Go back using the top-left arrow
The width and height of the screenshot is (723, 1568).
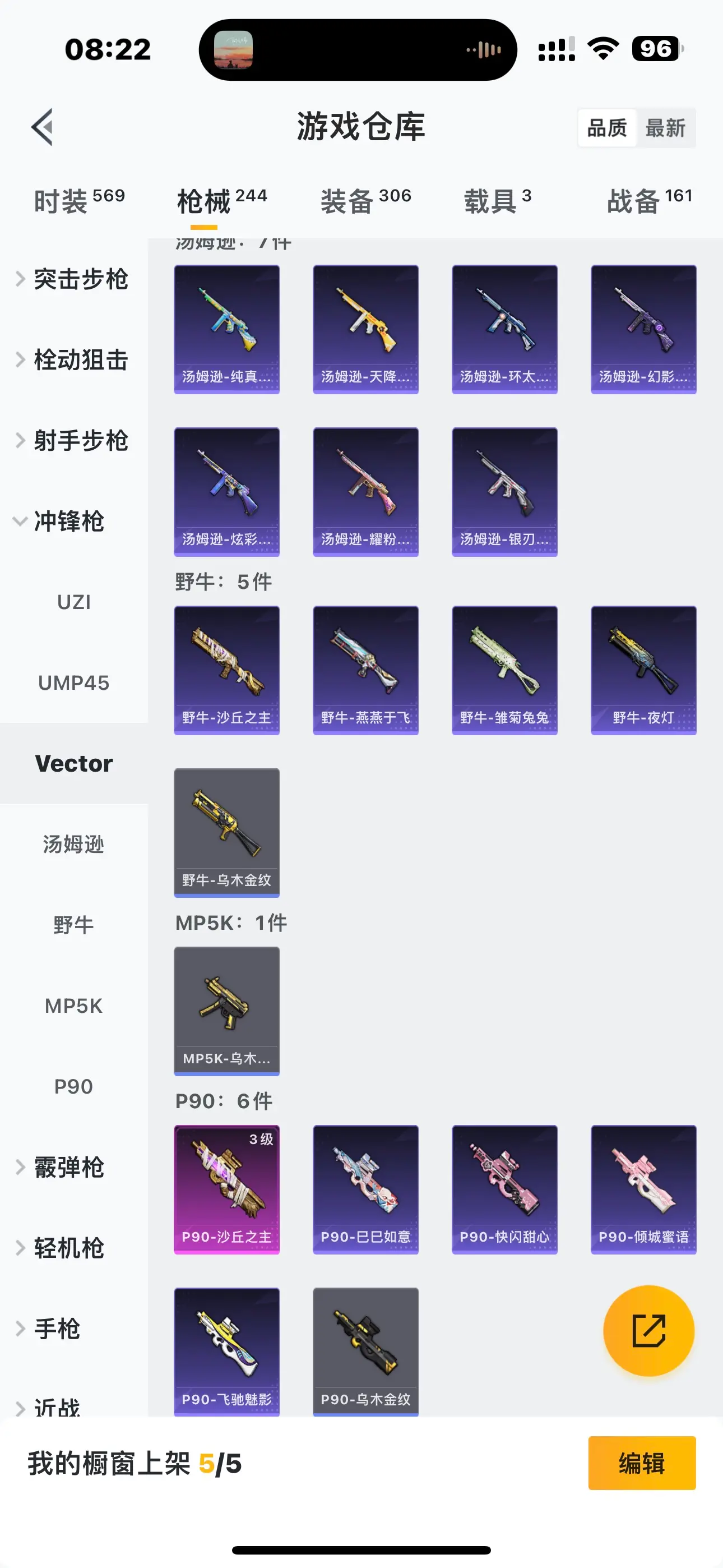click(43, 127)
